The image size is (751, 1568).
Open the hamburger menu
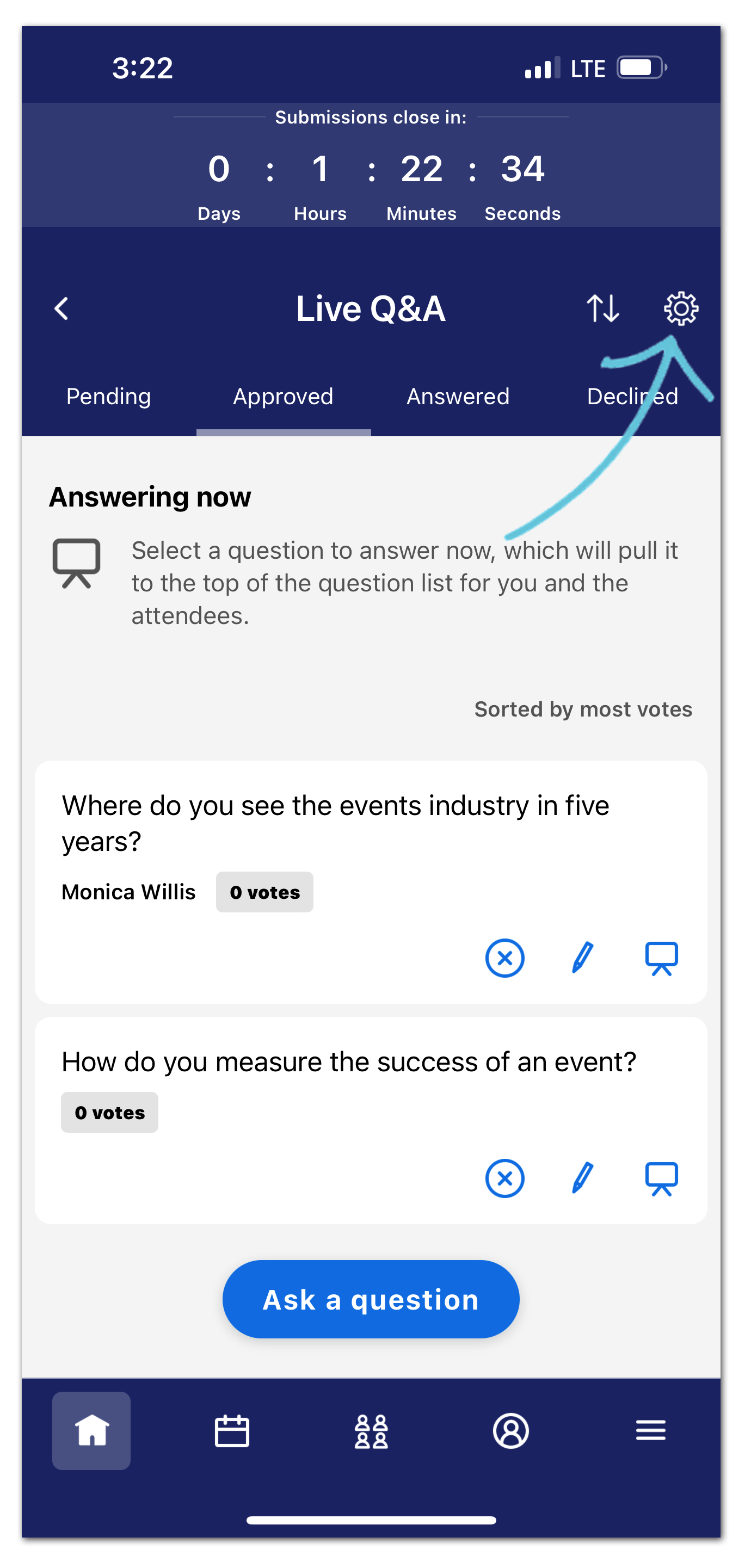[650, 1430]
